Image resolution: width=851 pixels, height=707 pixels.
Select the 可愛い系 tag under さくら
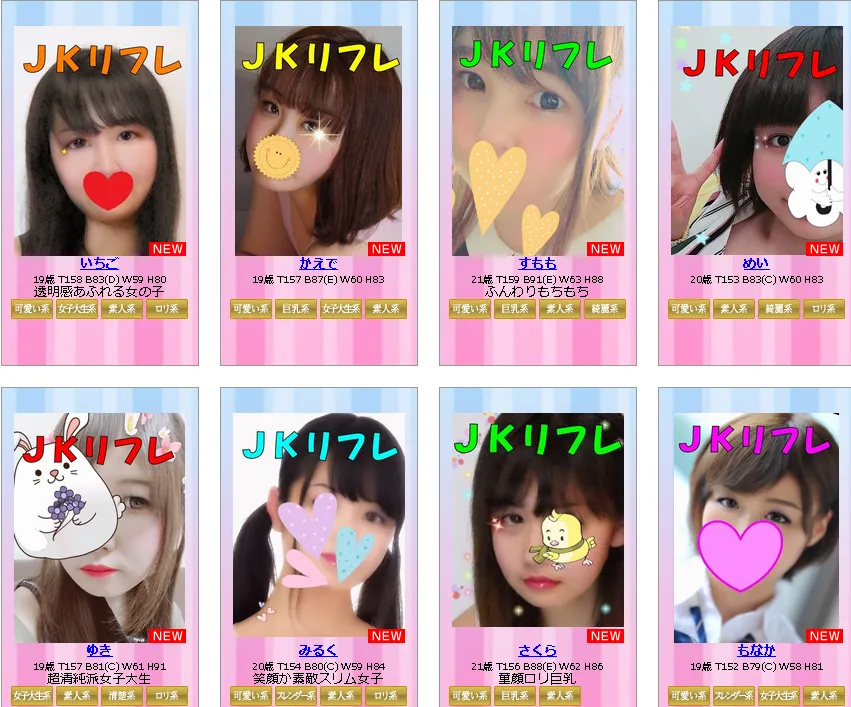(470, 696)
